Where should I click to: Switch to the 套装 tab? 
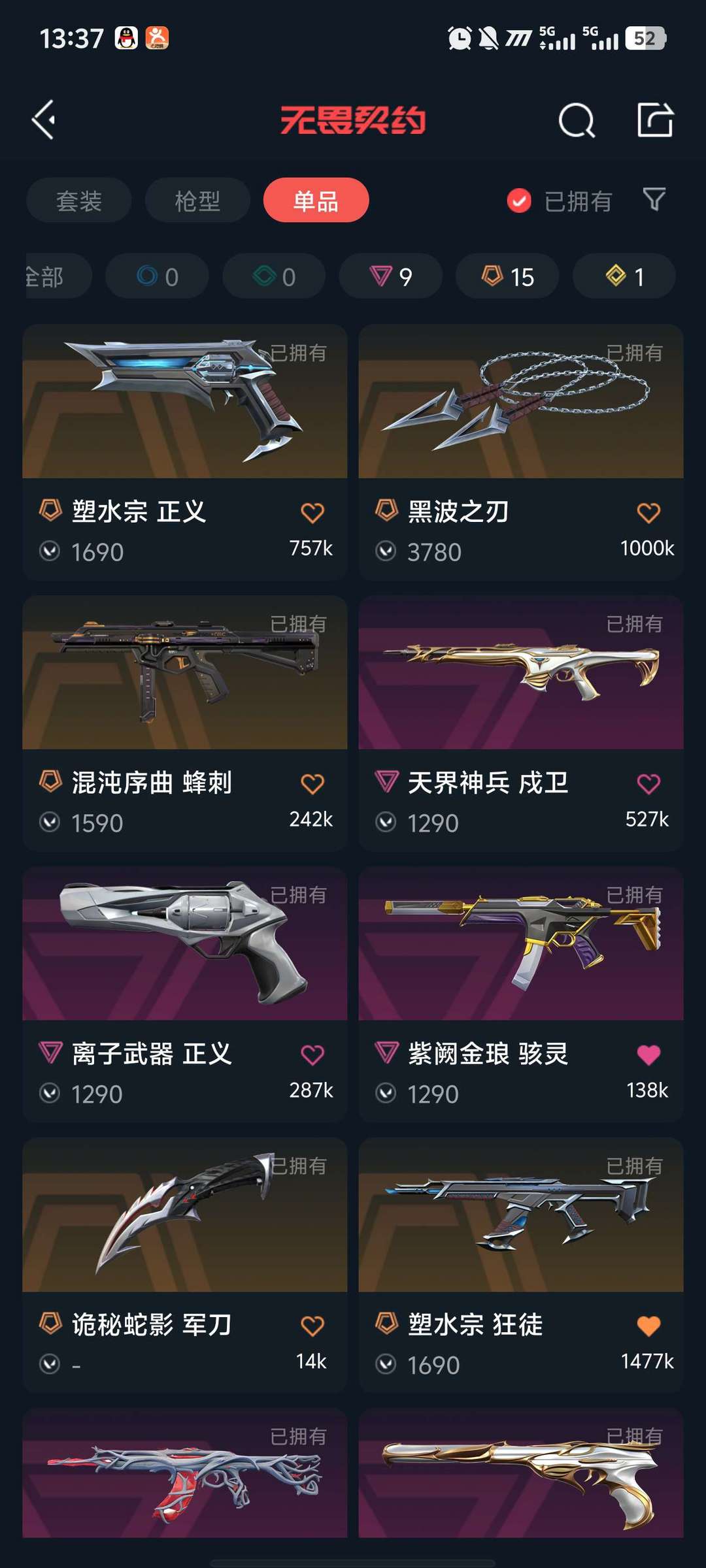79,200
